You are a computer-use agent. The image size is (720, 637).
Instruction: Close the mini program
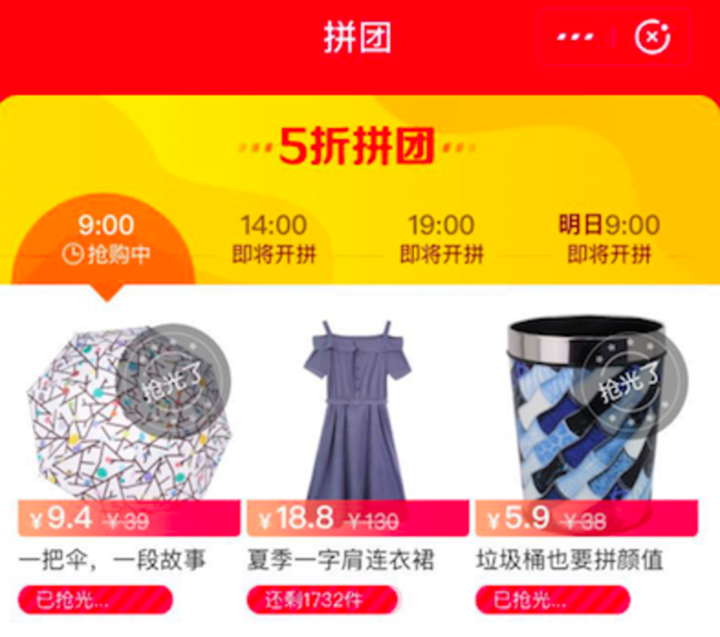click(652, 37)
